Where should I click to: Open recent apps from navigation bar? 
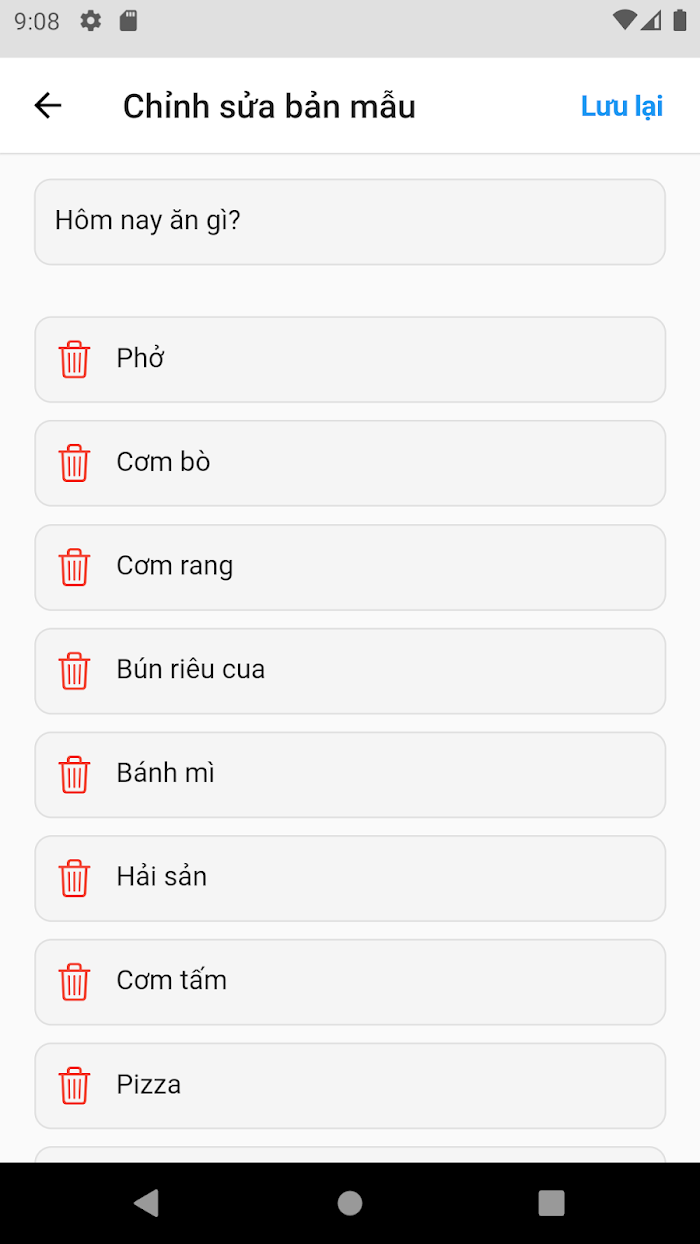pyautogui.click(x=551, y=1203)
